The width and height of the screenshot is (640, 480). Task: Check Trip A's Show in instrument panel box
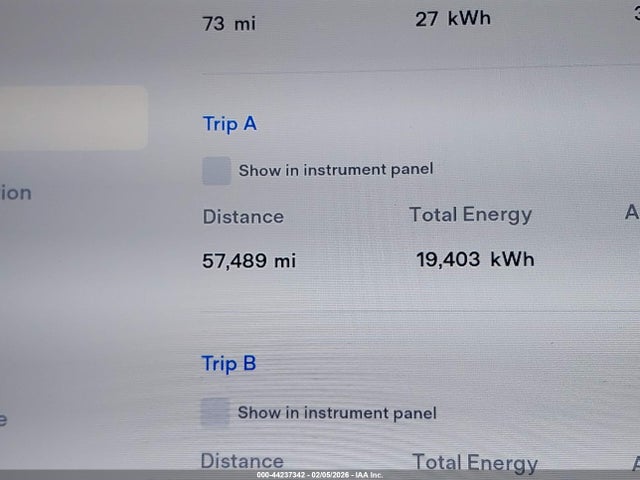tap(216, 171)
